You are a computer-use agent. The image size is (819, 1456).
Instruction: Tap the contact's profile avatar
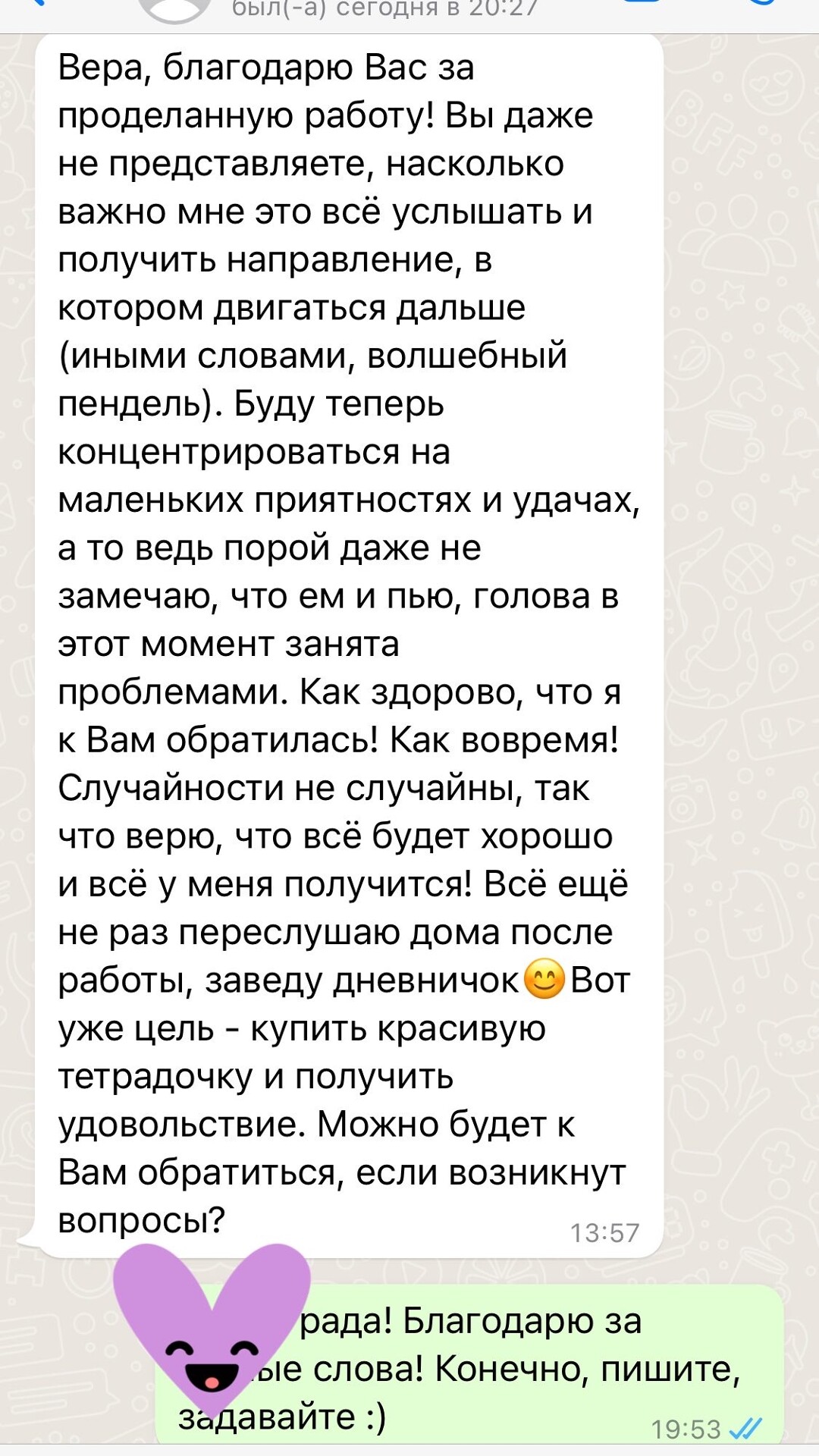(174, 8)
